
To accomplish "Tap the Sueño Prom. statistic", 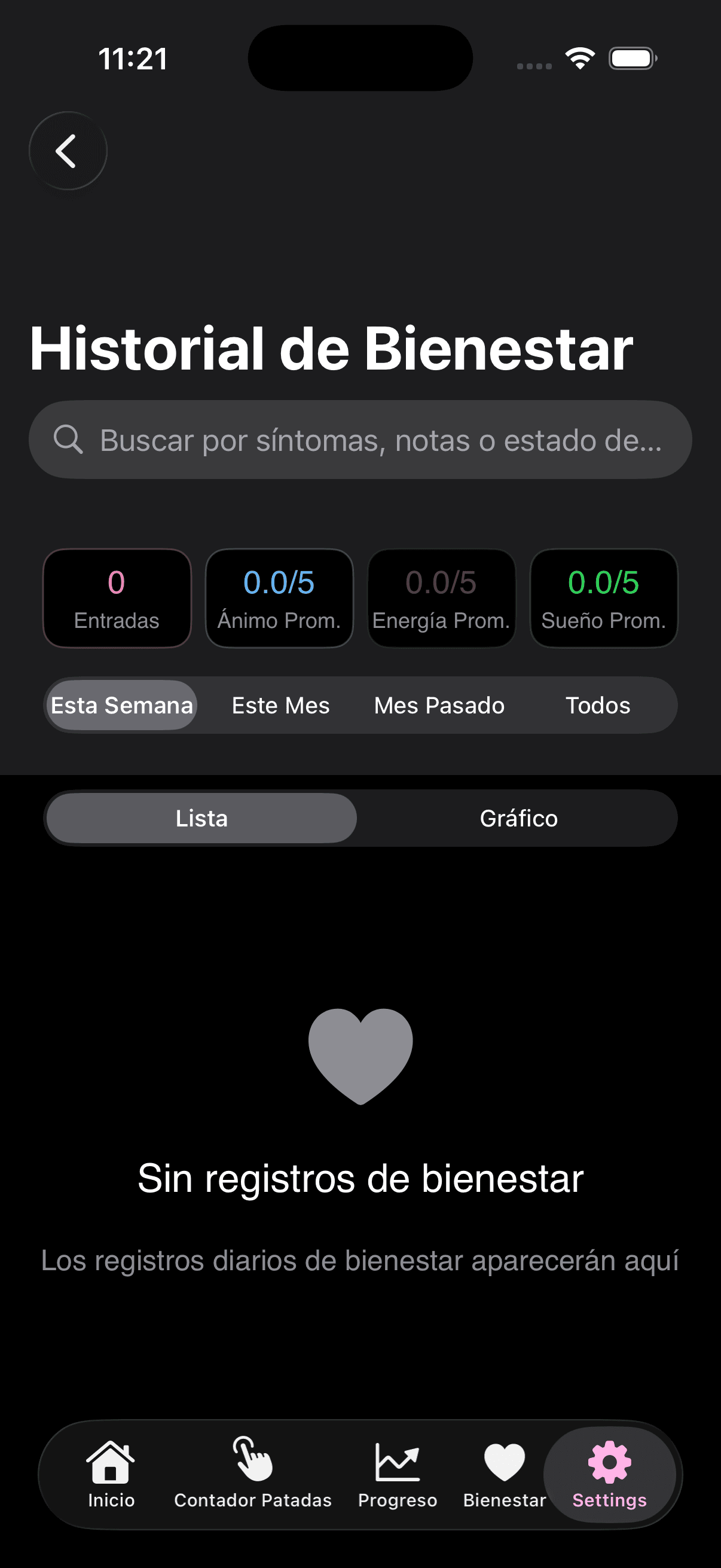I will tap(604, 598).
